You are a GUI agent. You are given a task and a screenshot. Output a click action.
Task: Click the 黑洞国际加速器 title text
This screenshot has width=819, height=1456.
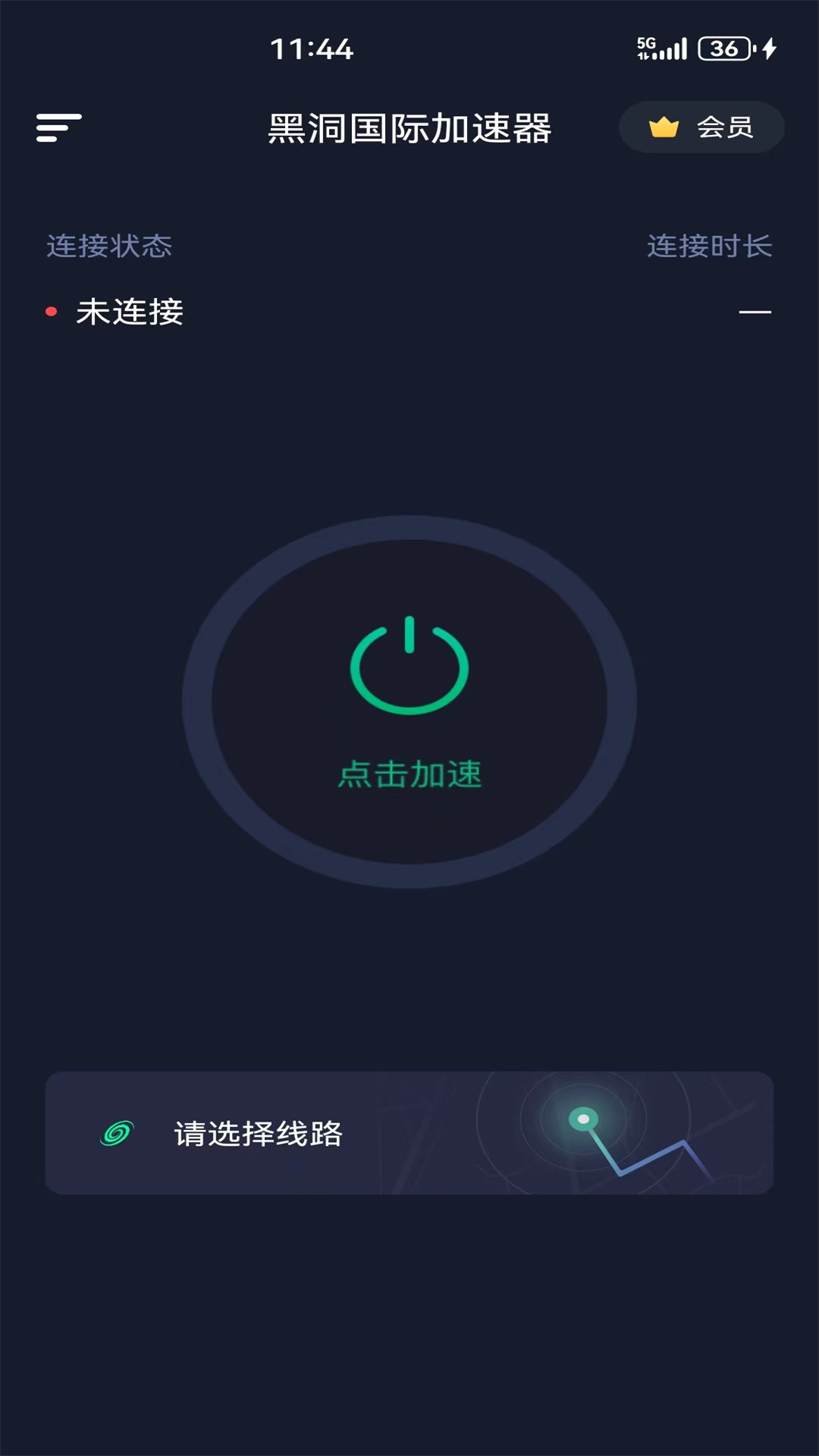[x=409, y=127]
